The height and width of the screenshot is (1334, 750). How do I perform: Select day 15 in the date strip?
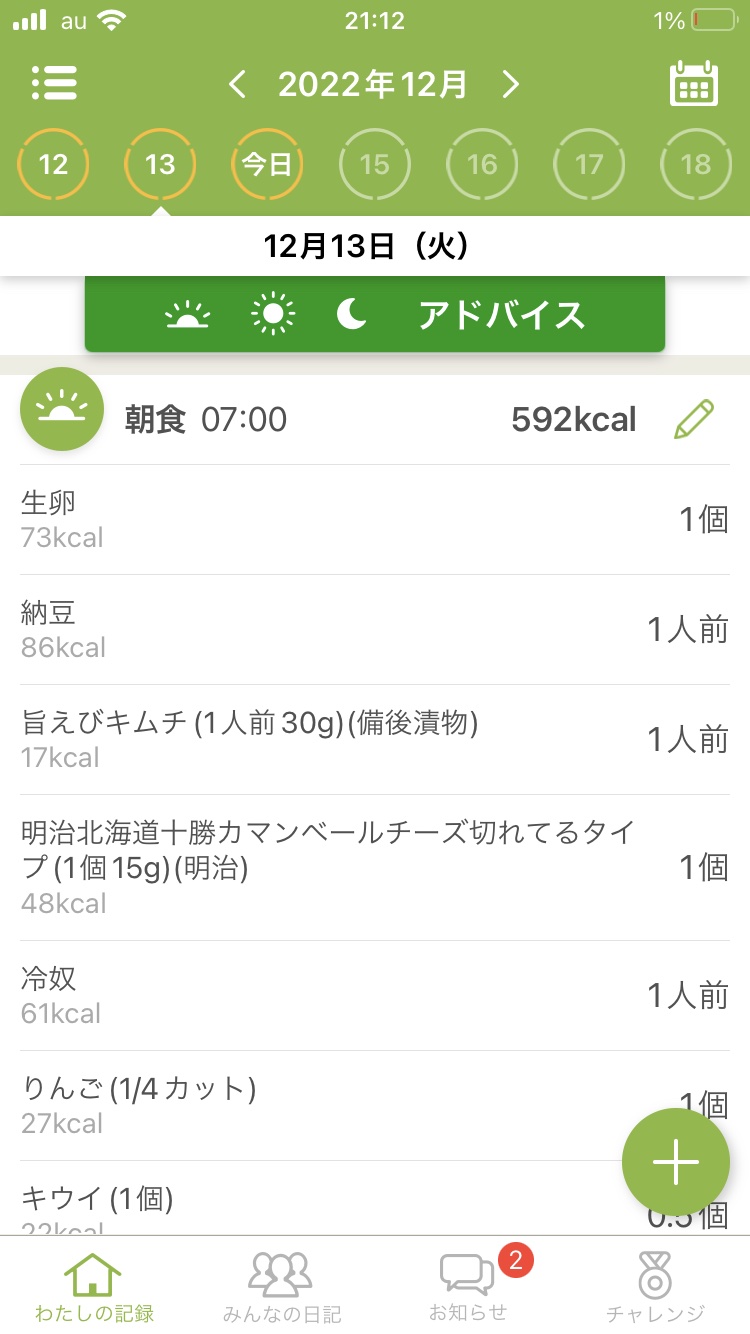(375, 164)
